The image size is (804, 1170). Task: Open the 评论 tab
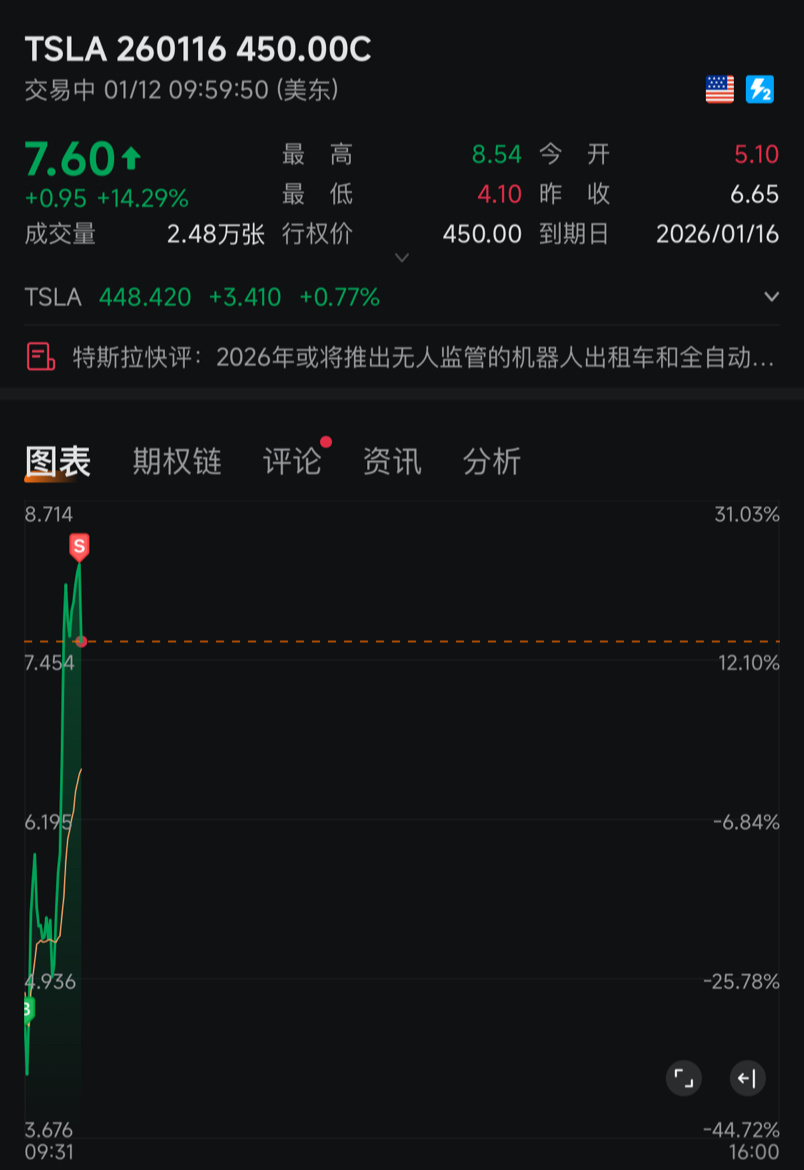click(x=292, y=461)
